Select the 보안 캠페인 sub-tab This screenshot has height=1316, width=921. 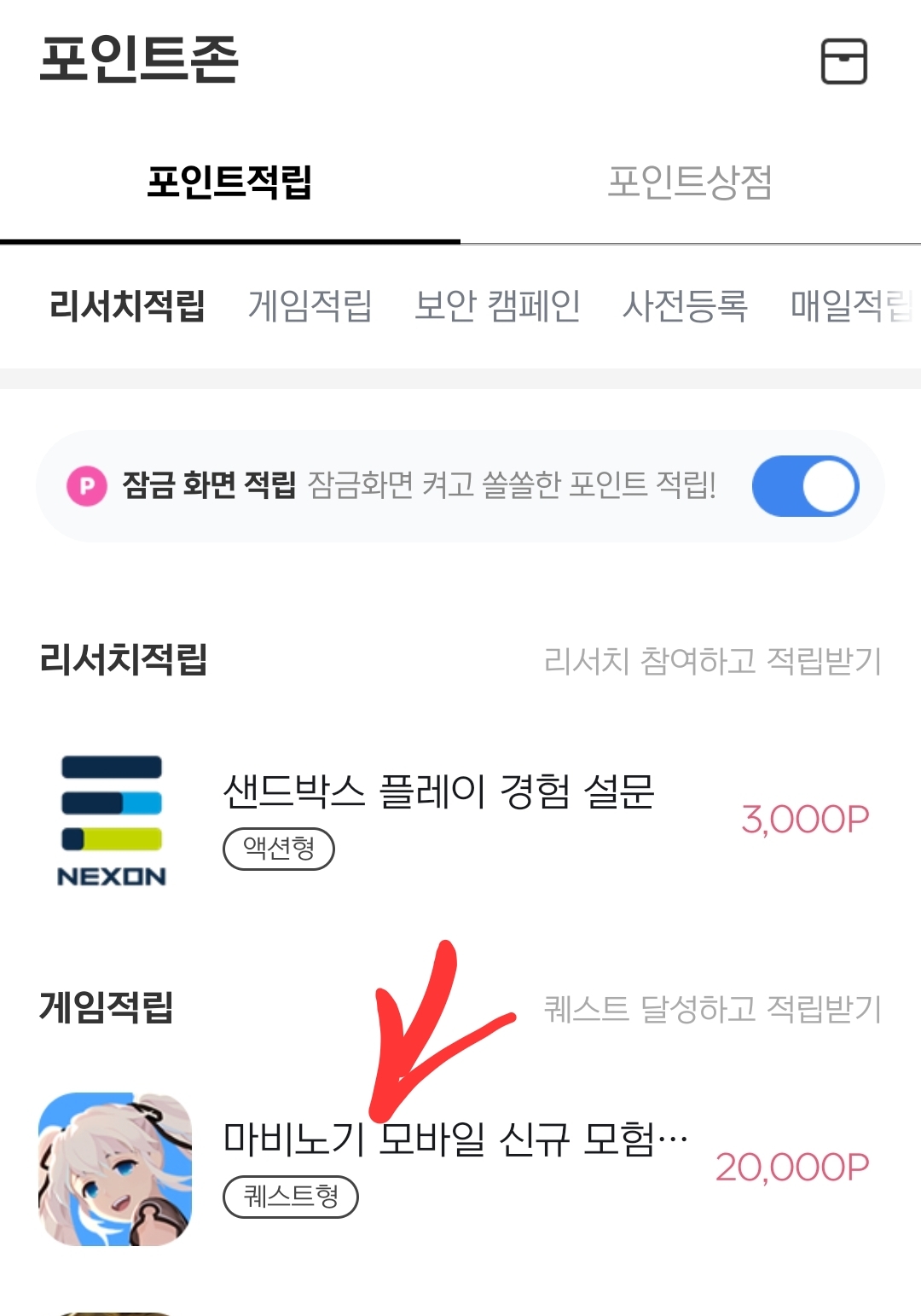click(x=497, y=305)
